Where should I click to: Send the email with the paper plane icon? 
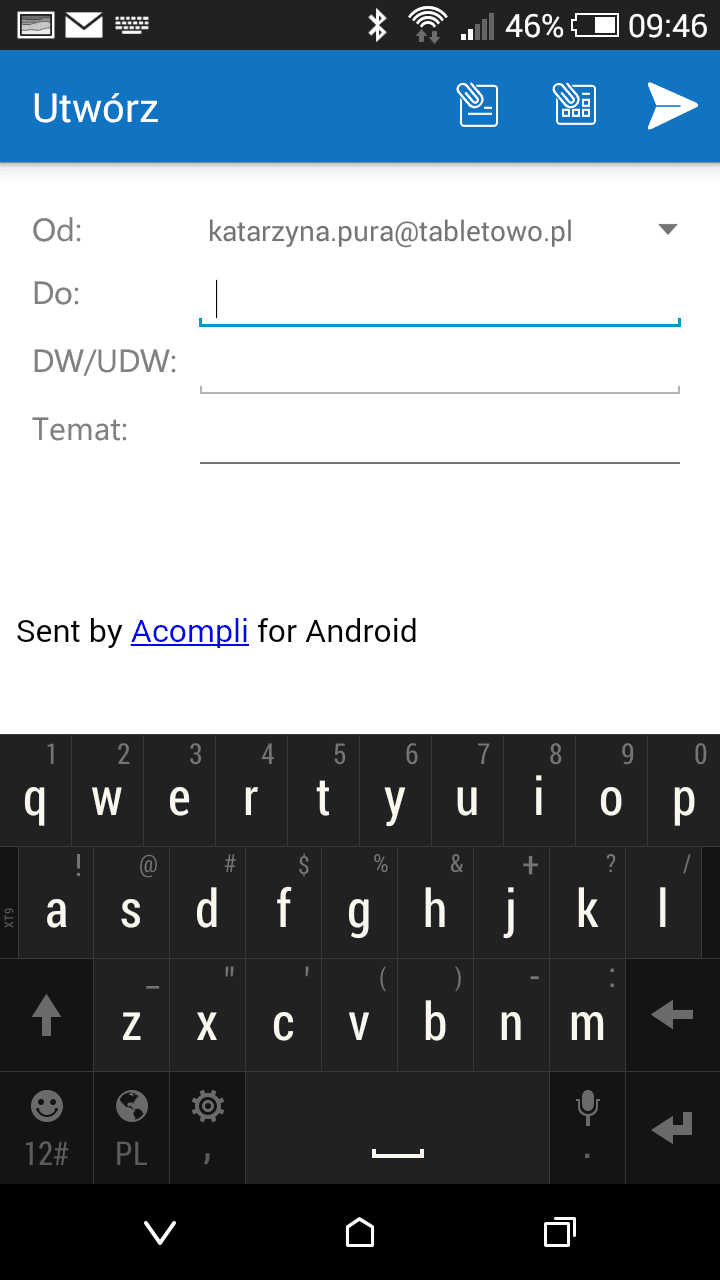(672, 106)
